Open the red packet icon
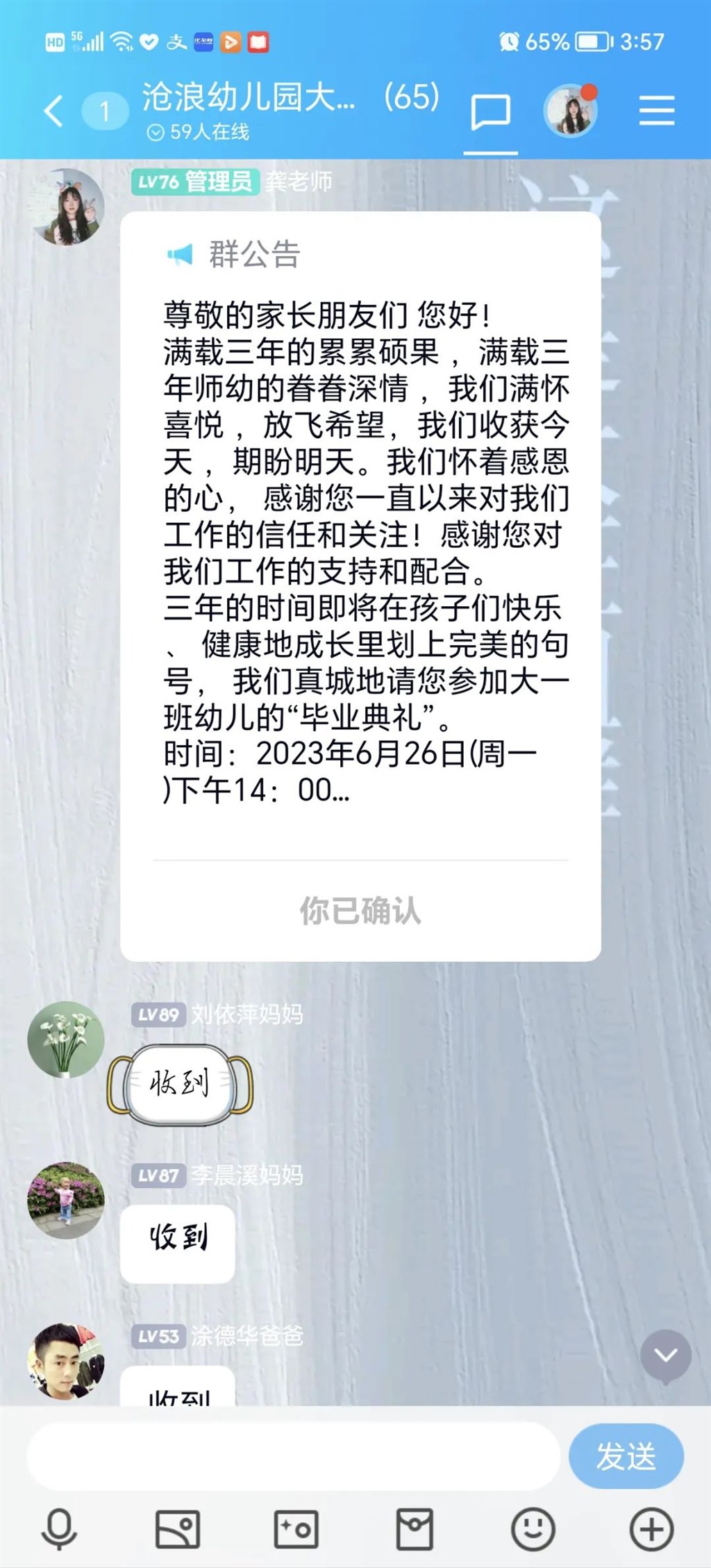Screen dimensions: 711x1568 (x=415, y=1528)
